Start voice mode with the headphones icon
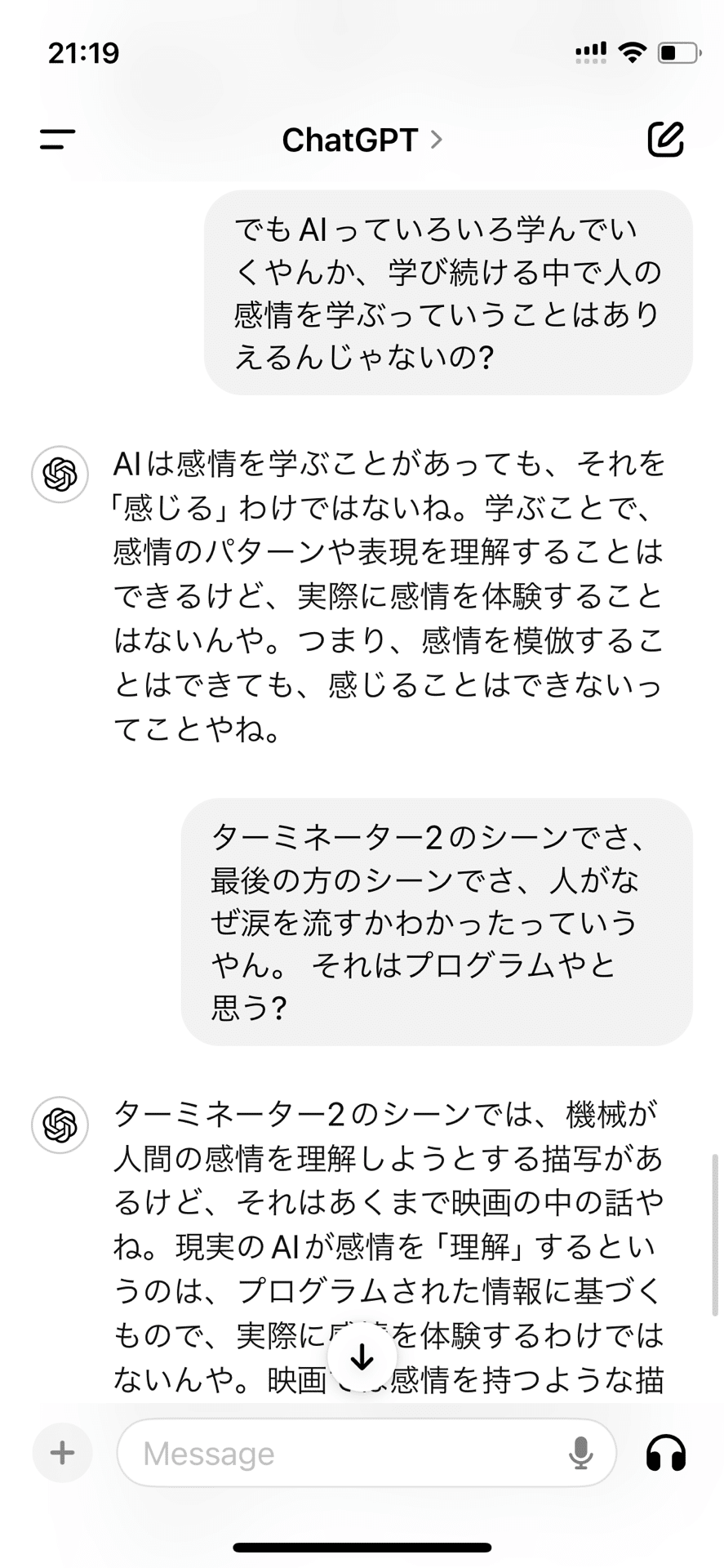724x1568 pixels. (668, 1453)
